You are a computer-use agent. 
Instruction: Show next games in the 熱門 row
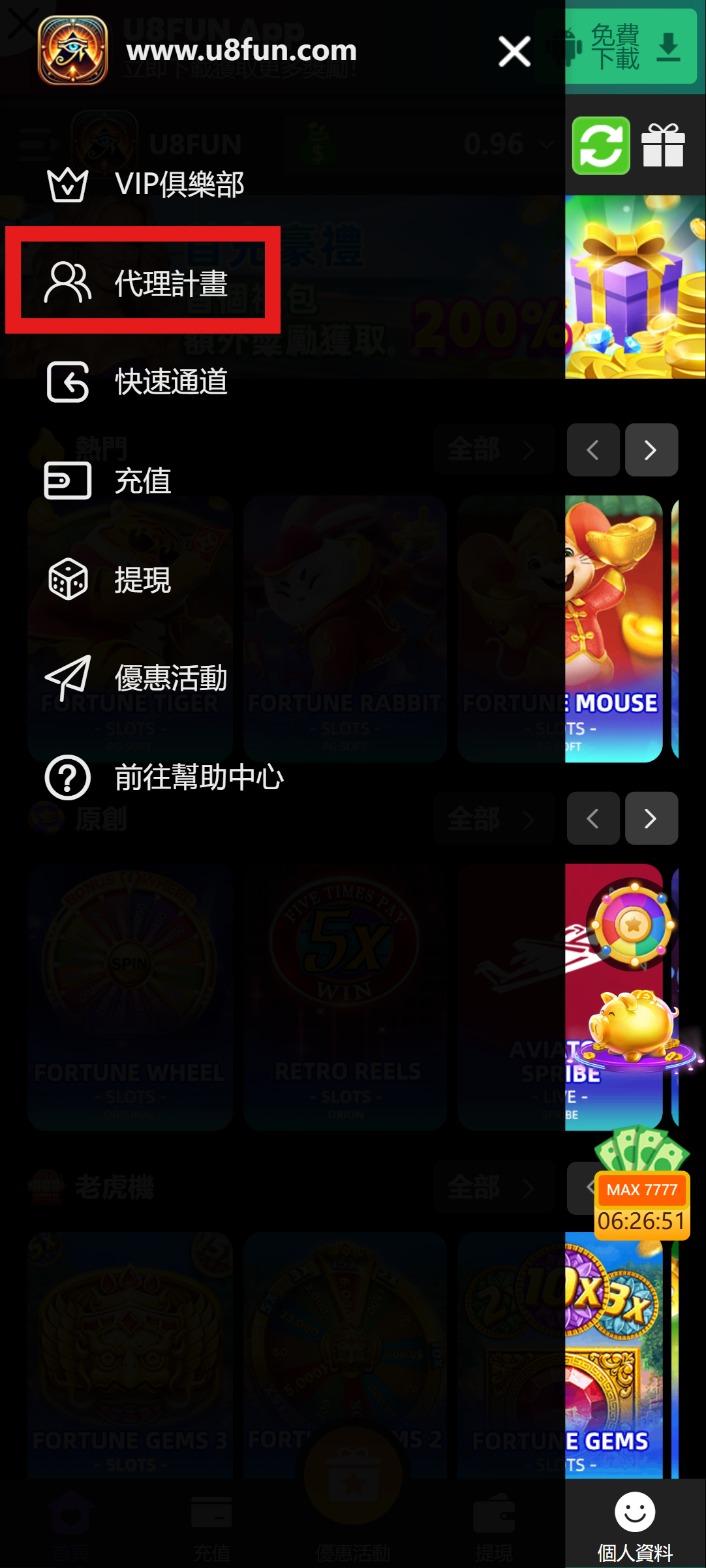click(x=651, y=450)
